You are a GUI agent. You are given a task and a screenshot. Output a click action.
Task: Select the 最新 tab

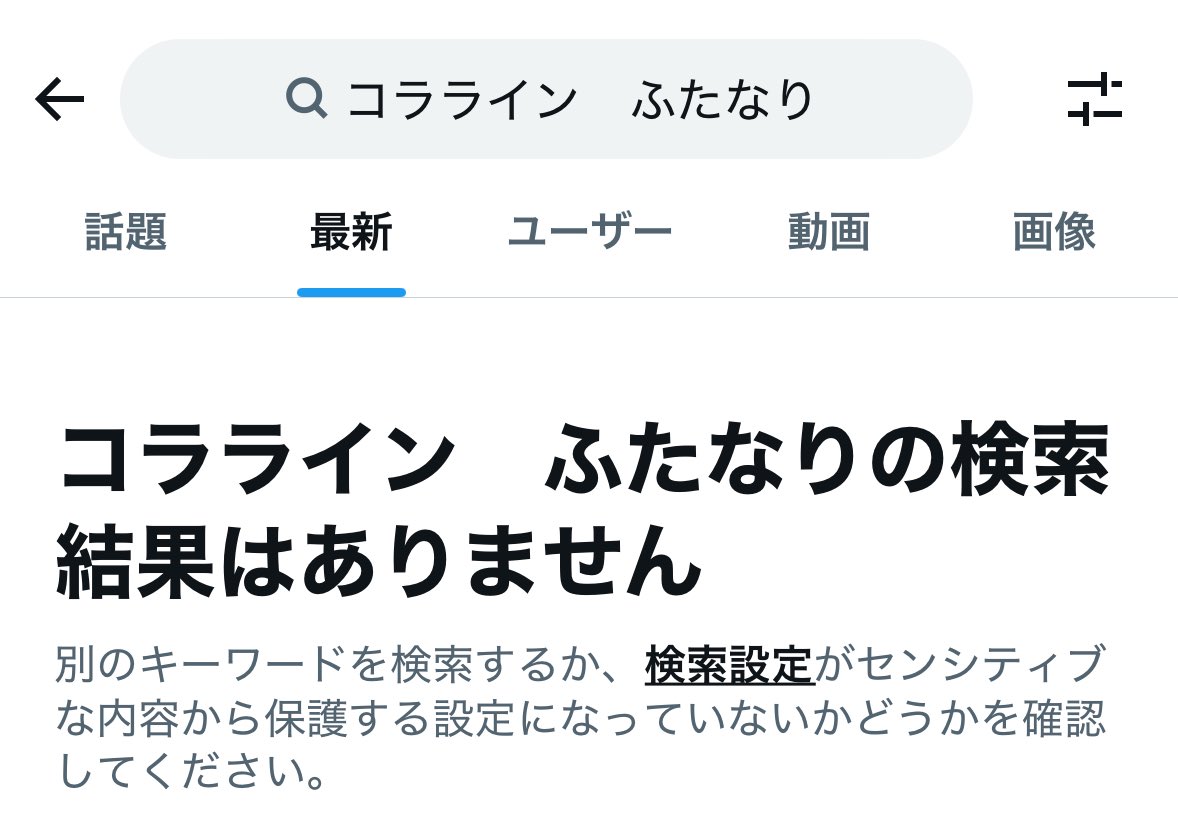(x=351, y=232)
